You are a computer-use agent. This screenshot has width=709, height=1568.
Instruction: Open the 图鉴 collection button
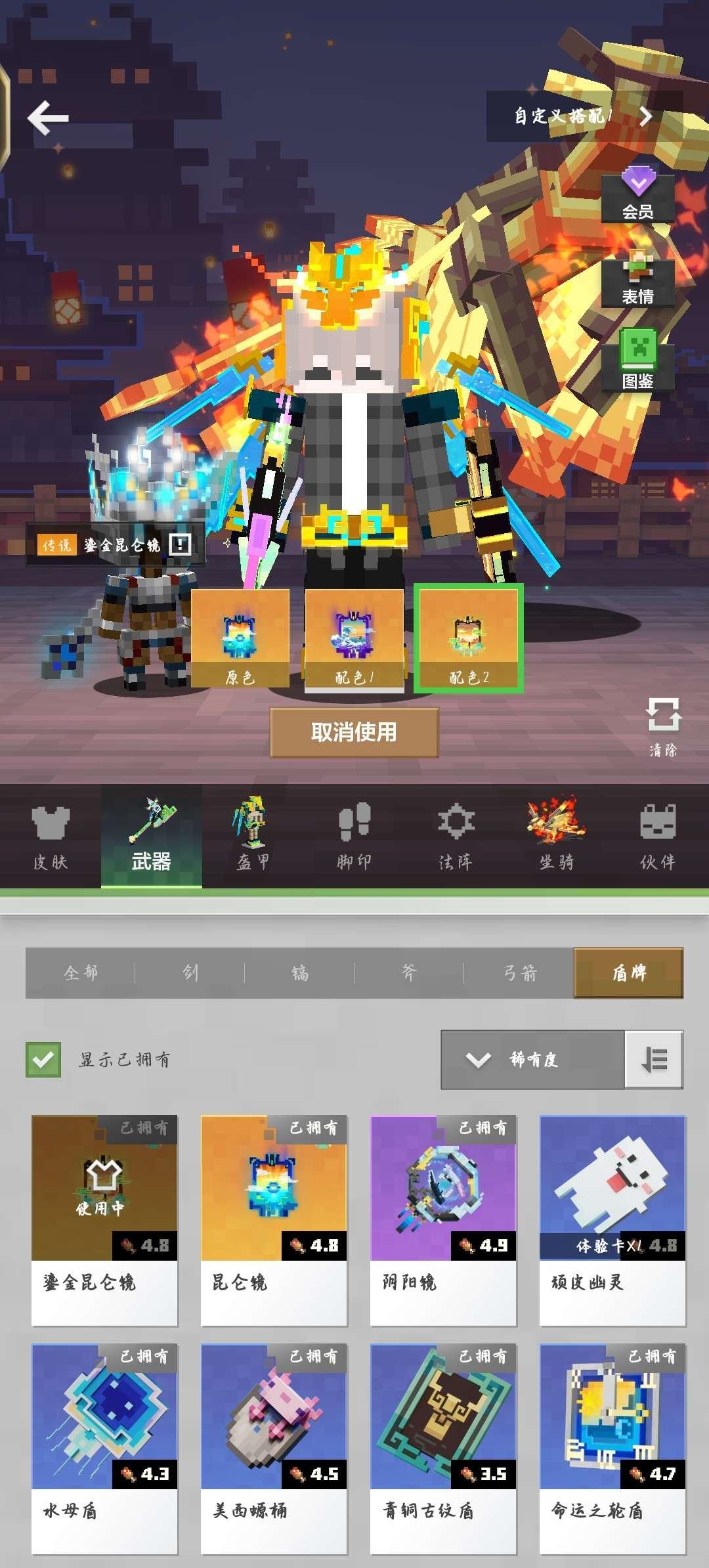(x=637, y=361)
